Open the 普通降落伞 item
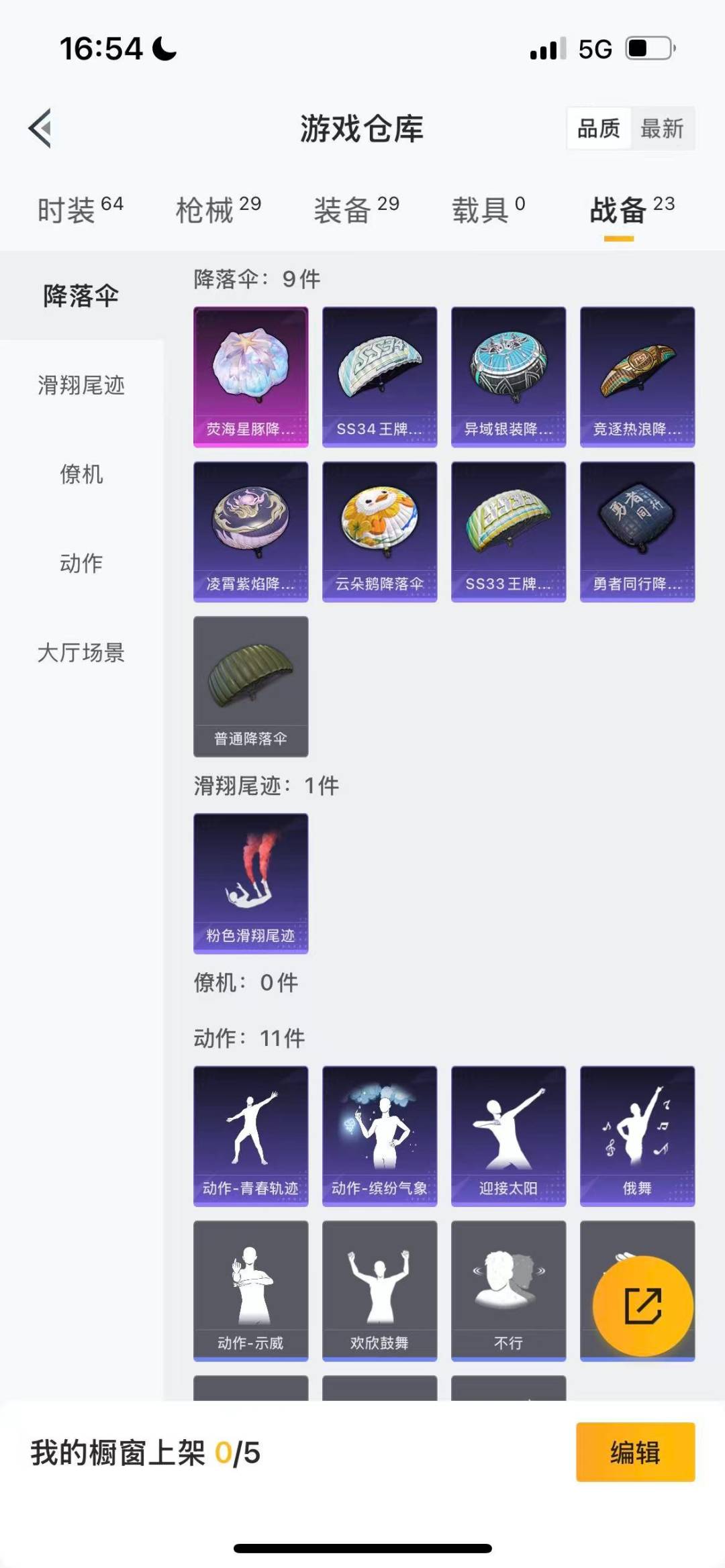 tap(251, 686)
